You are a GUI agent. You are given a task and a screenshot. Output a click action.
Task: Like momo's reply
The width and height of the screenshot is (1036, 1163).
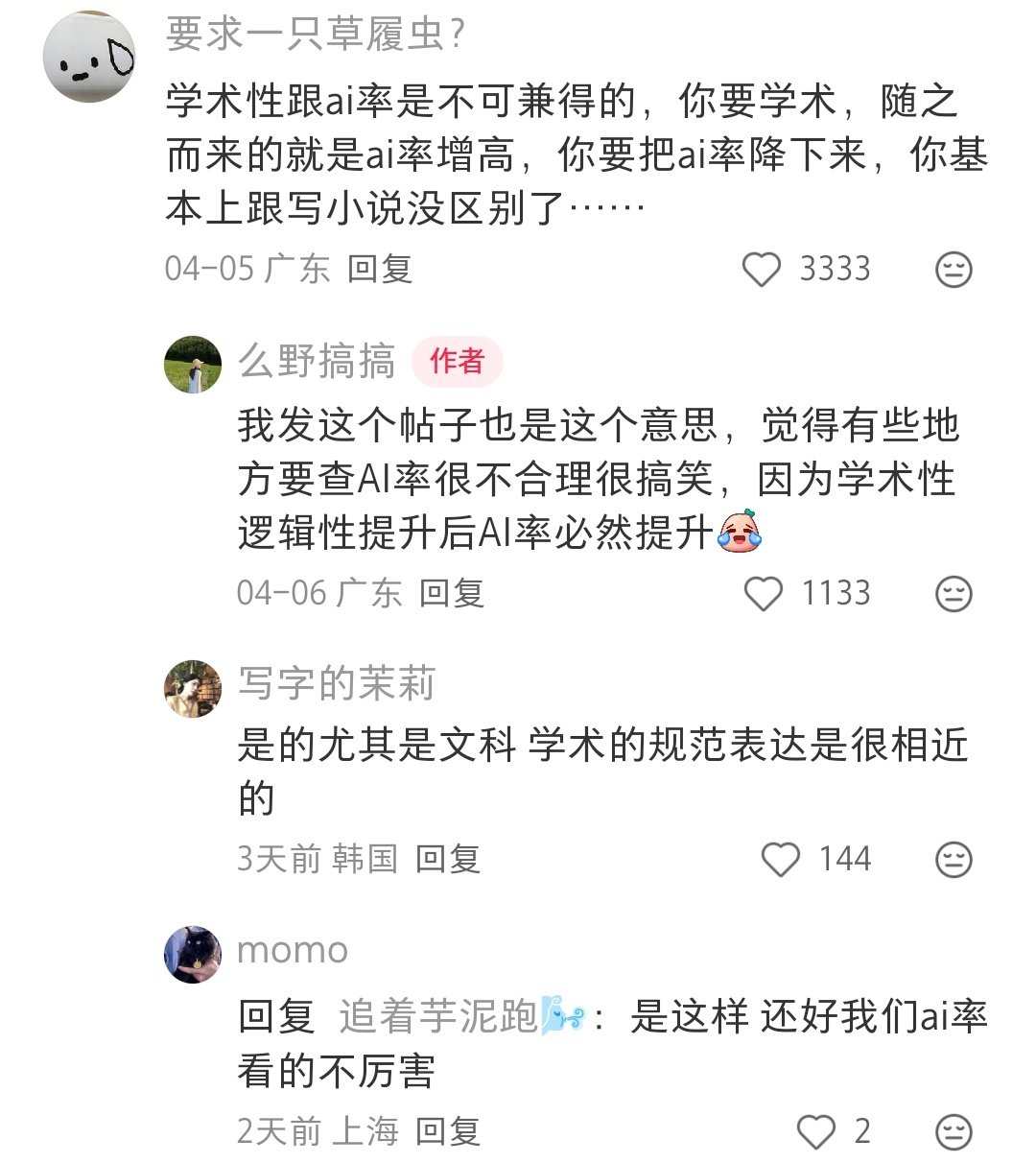click(816, 1131)
